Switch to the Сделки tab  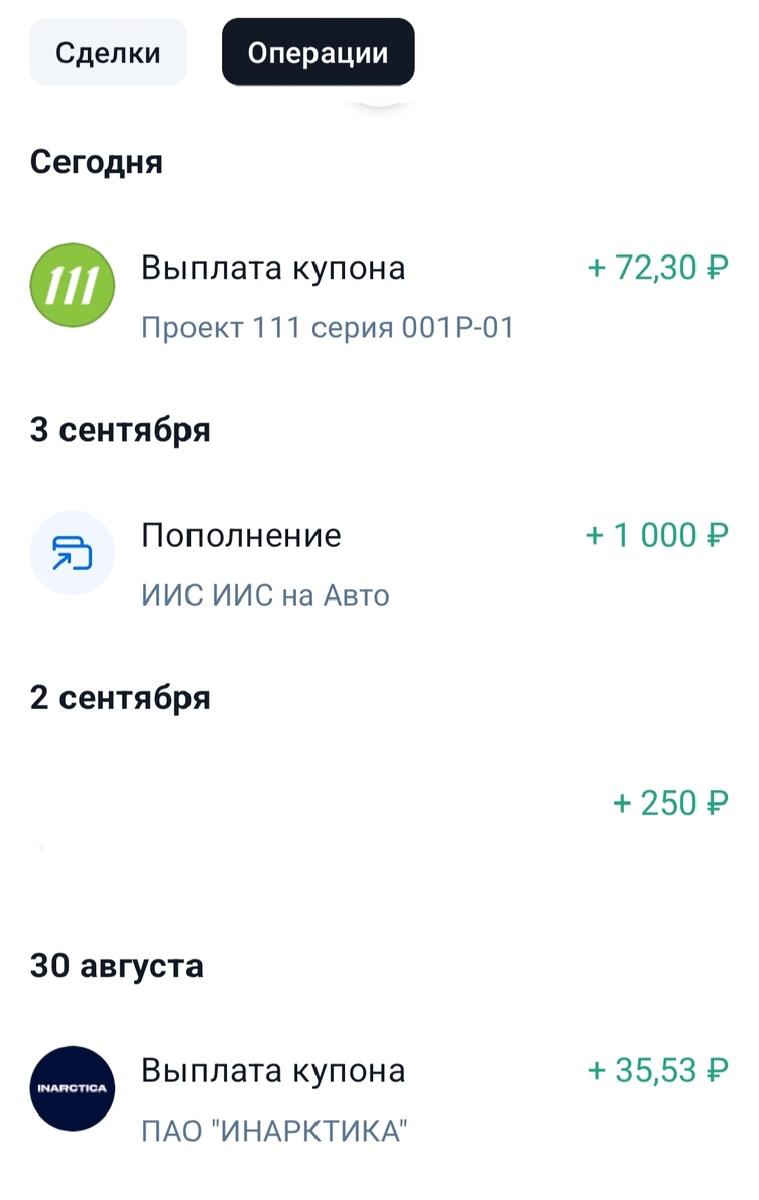point(106,52)
